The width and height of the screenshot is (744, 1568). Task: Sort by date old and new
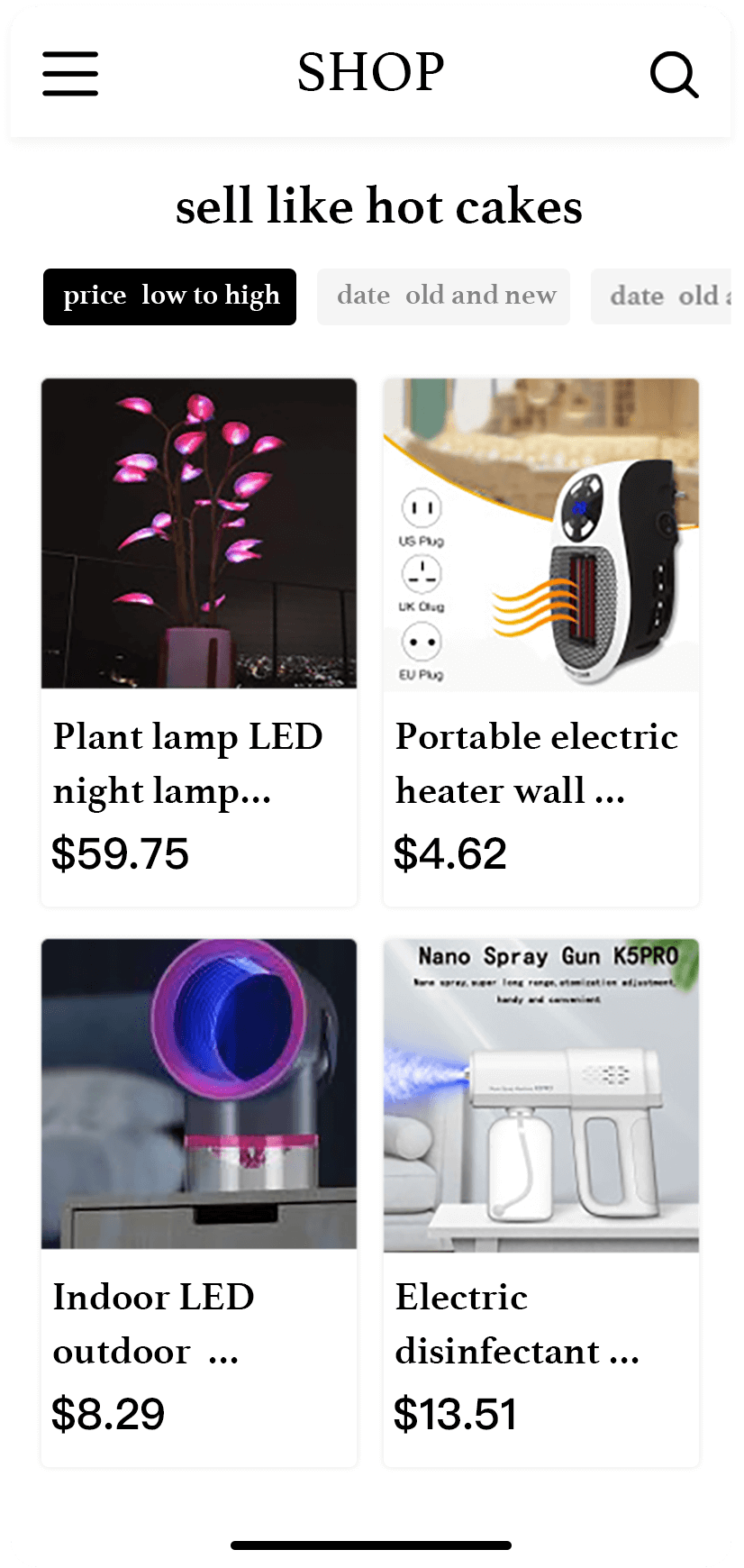[443, 296]
